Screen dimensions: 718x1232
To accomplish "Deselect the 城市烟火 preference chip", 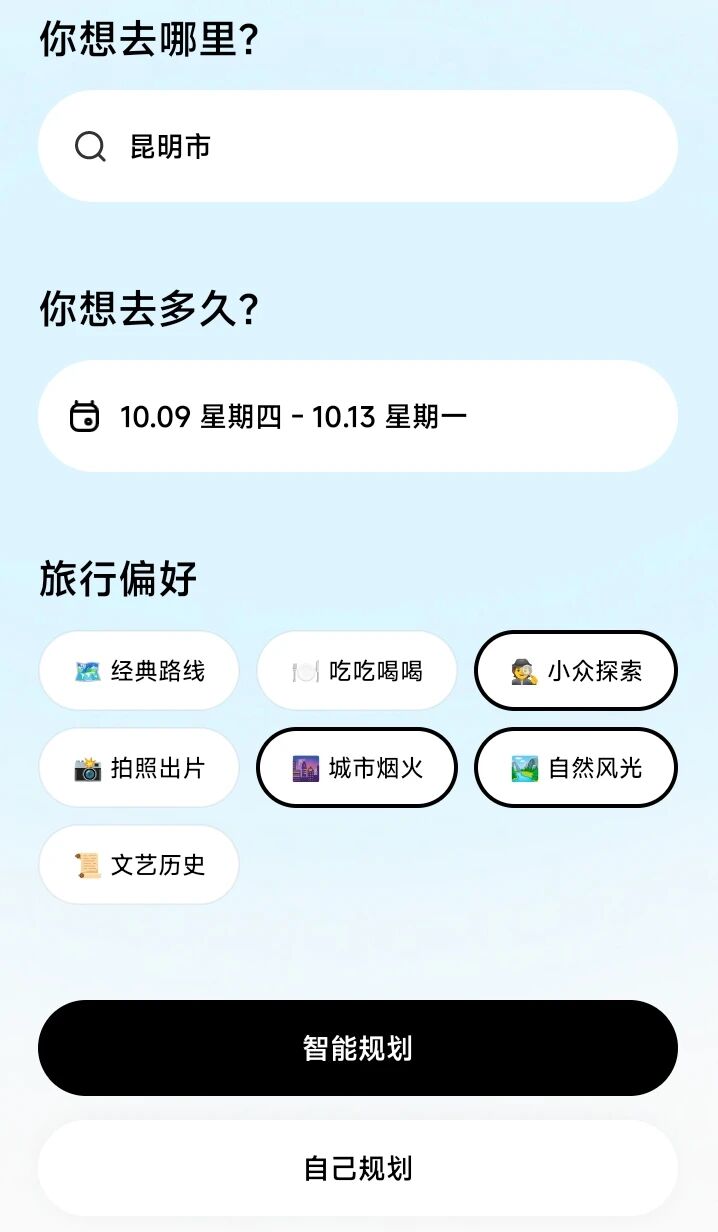I will 357,768.
